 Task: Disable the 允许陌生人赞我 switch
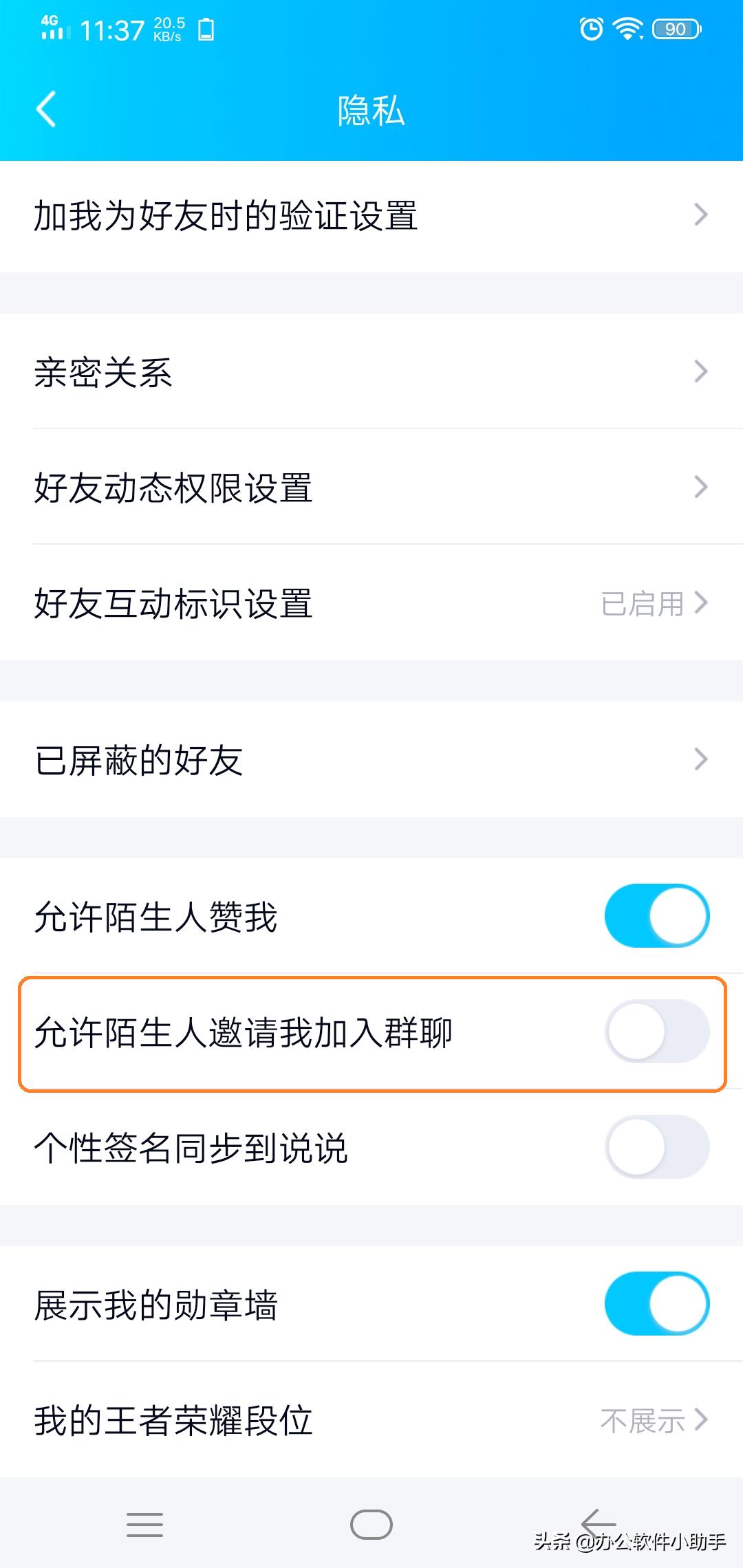coord(656,915)
